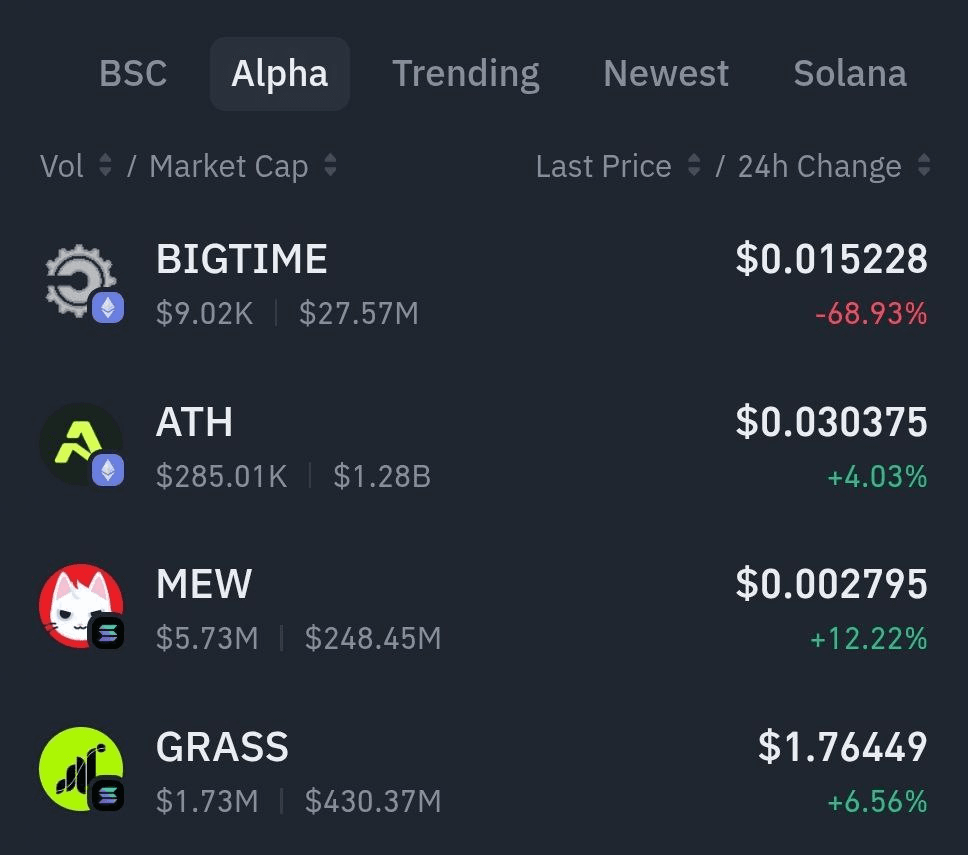Open the Trending tab
968x855 pixels.
point(465,74)
